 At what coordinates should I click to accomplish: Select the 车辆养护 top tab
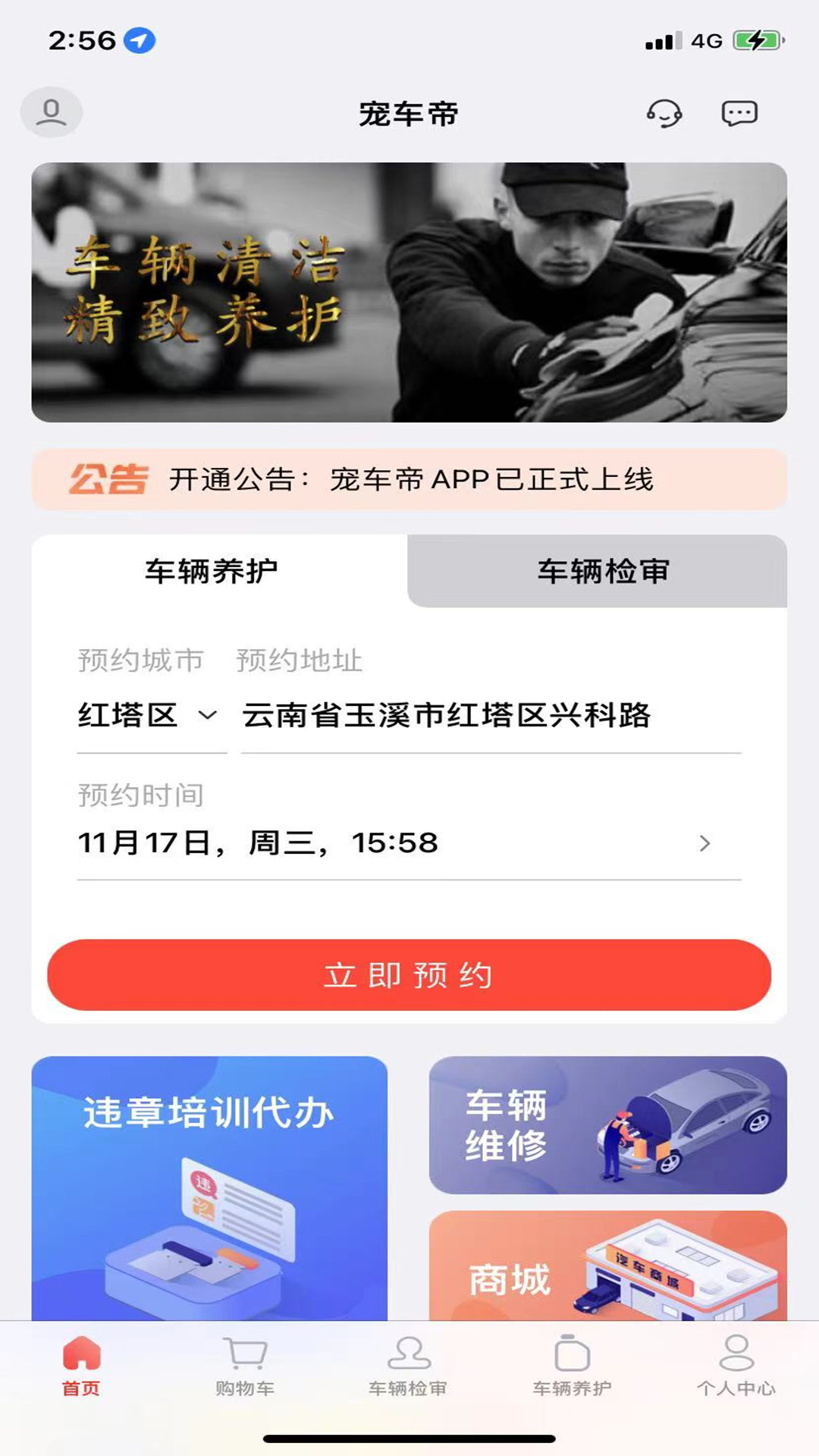point(212,571)
